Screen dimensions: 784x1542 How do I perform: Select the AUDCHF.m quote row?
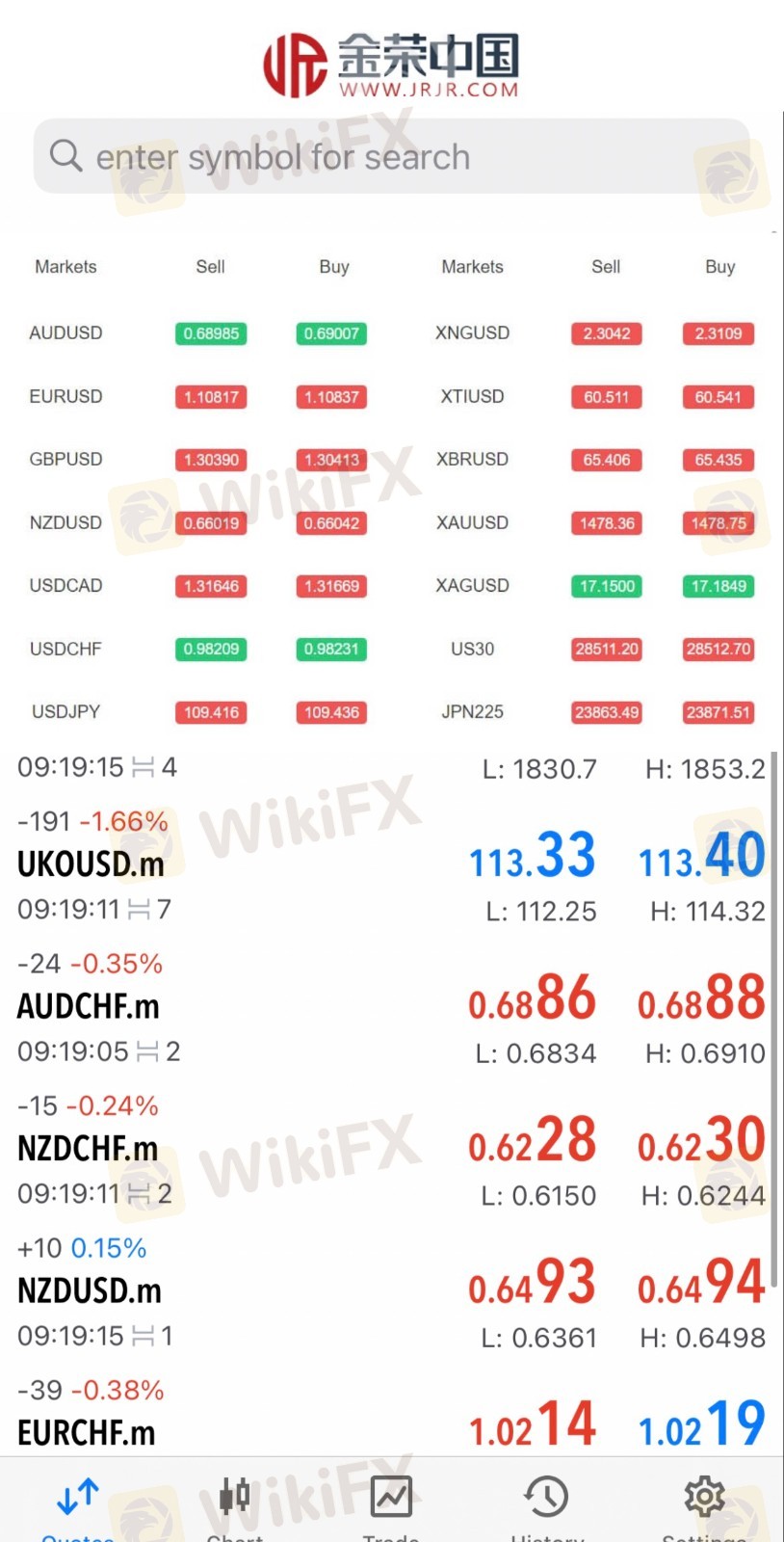click(x=89, y=1006)
